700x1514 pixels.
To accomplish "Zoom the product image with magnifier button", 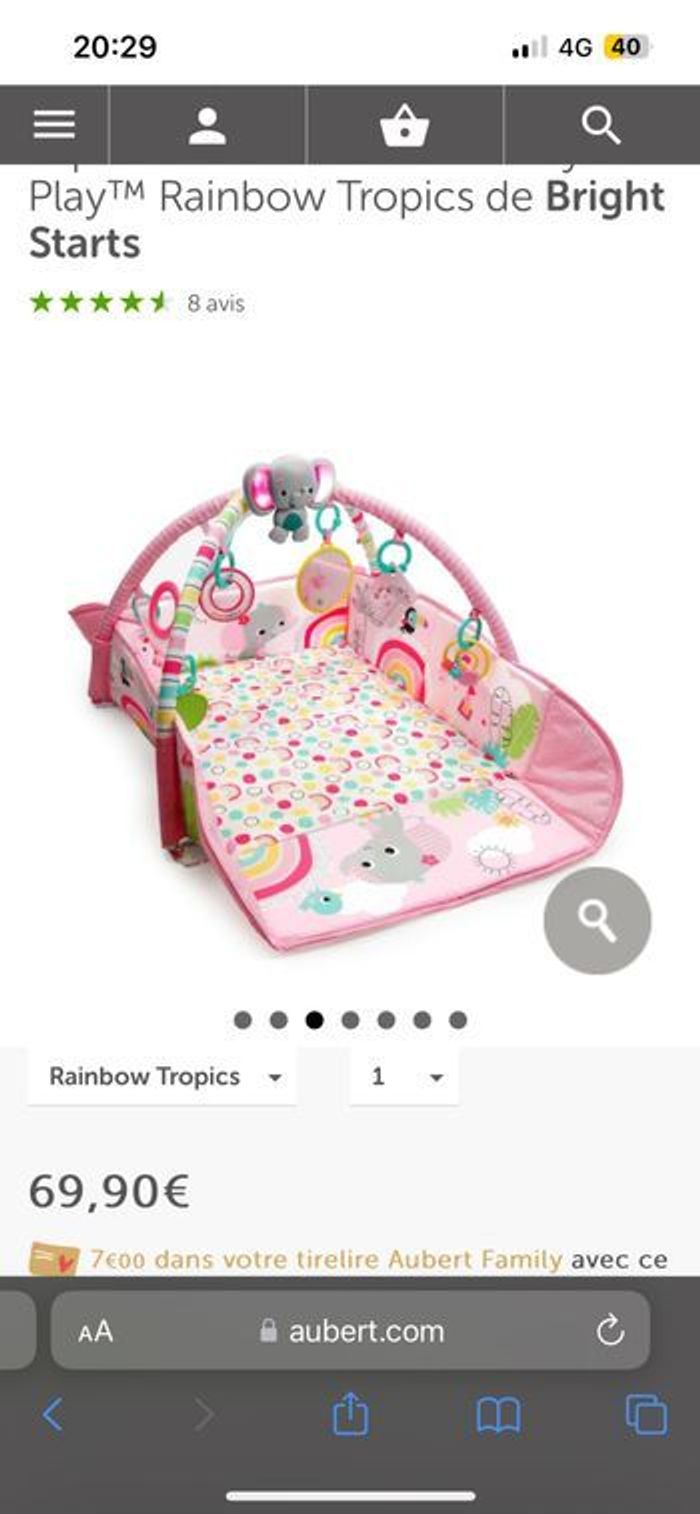I will (597, 920).
